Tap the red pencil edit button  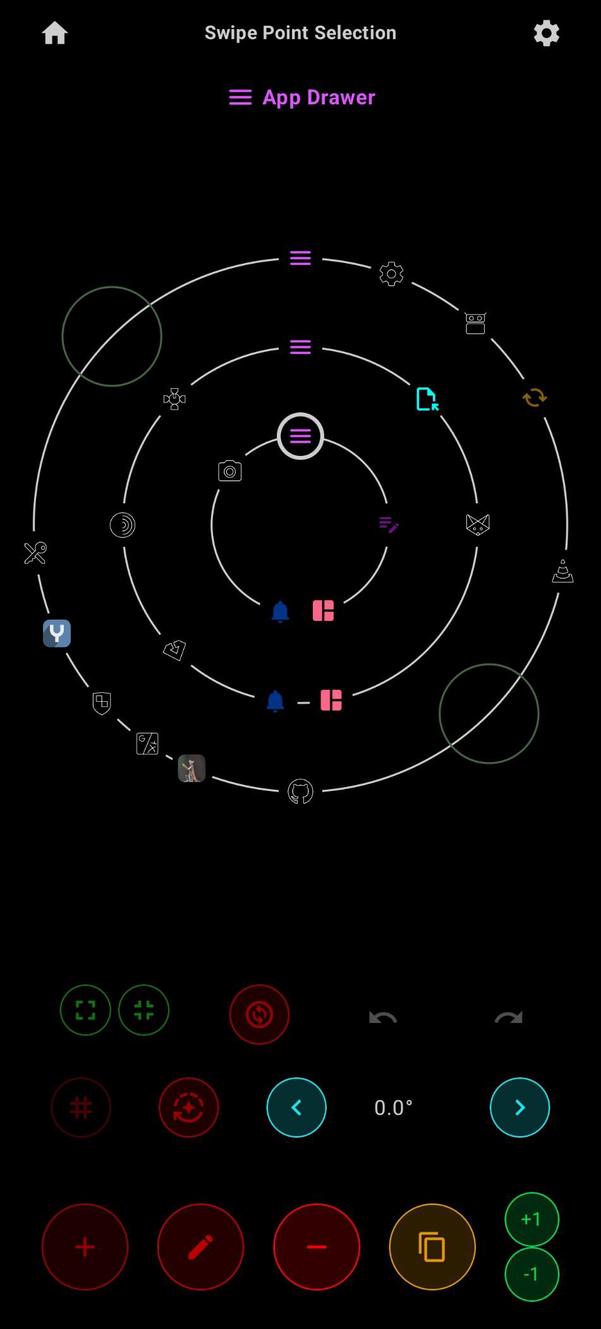(x=200, y=1247)
